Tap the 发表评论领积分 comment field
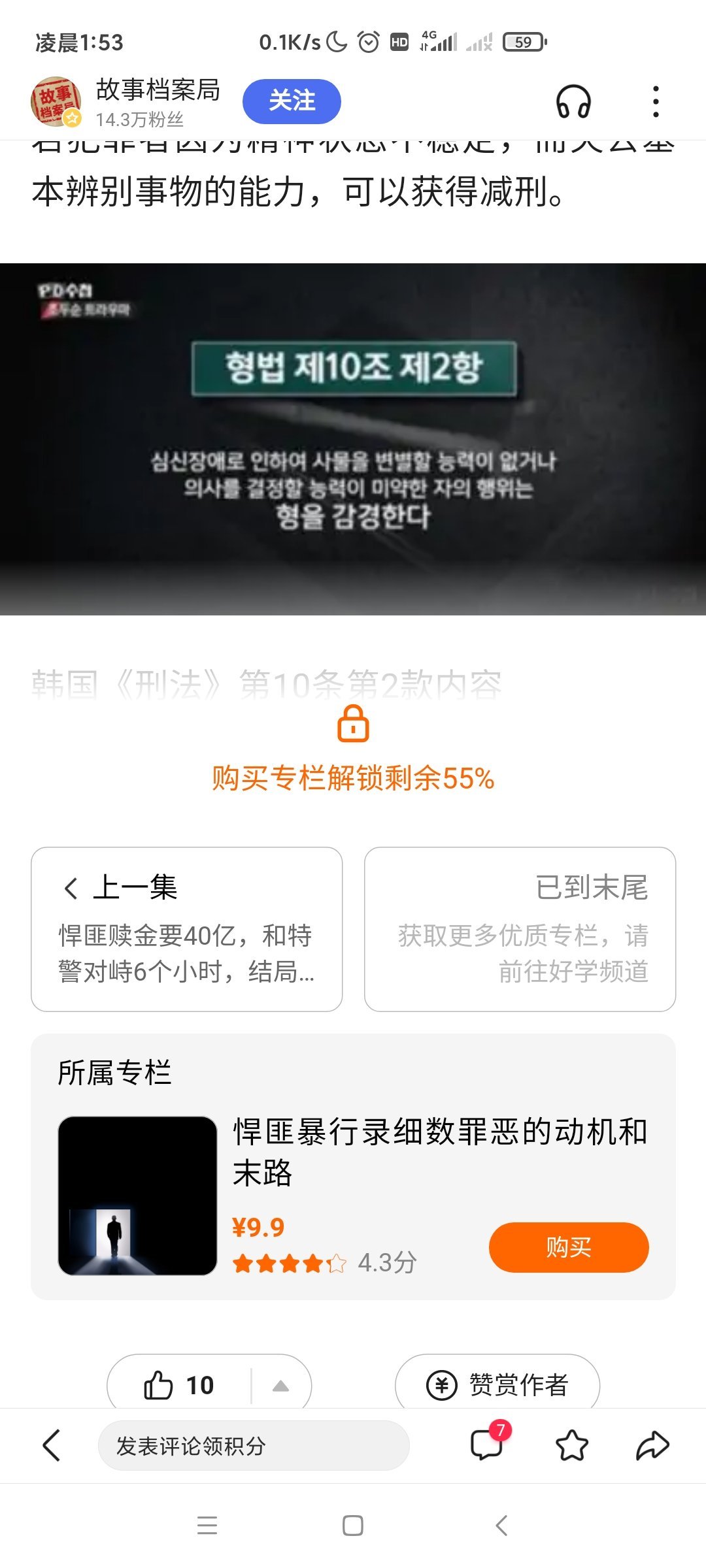This screenshot has width=706, height=1568. (x=254, y=1445)
